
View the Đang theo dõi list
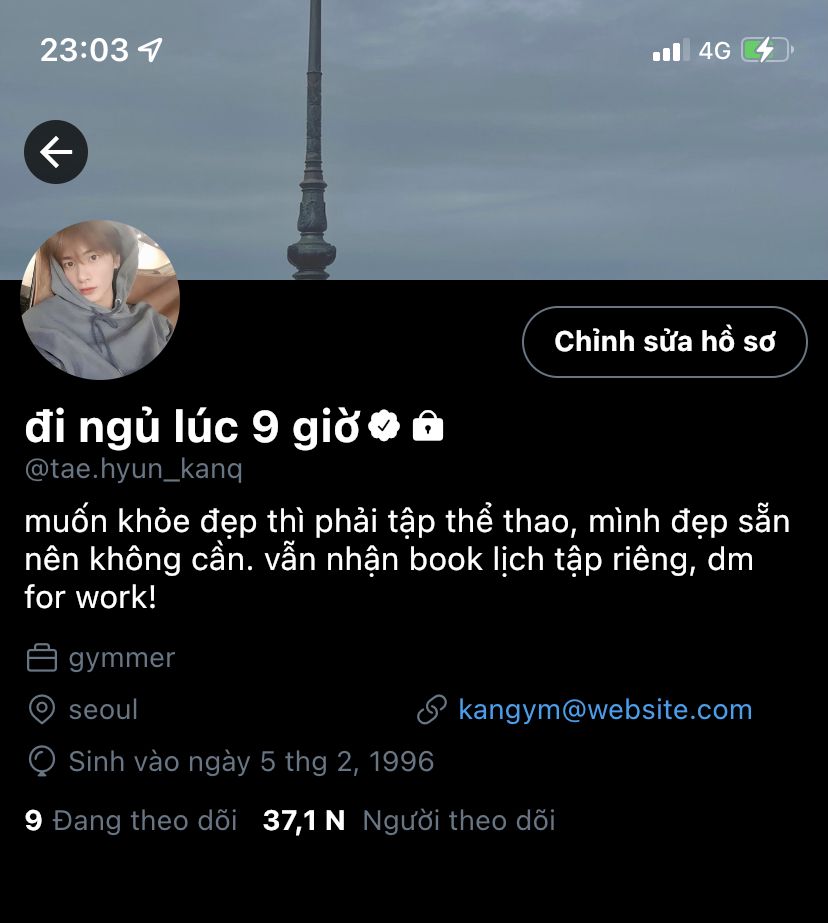point(131,821)
